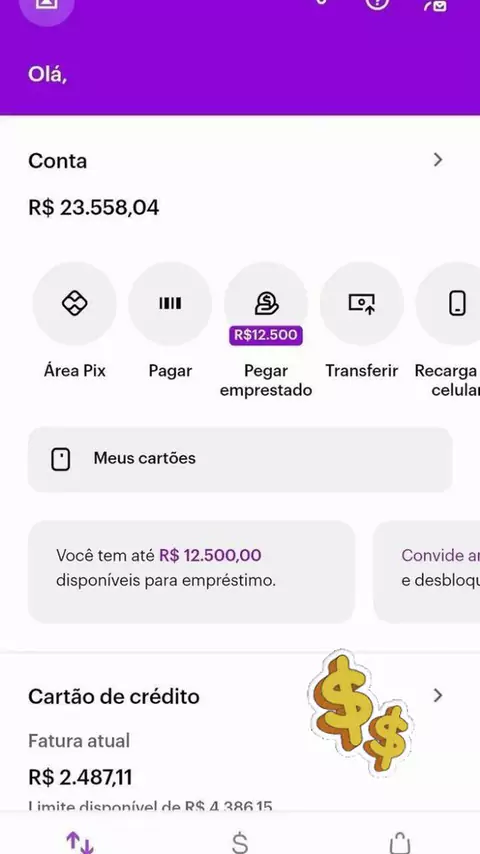Image resolution: width=480 pixels, height=854 pixels.
Task: Select the arrows home tab
Action: [x=80, y=843]
